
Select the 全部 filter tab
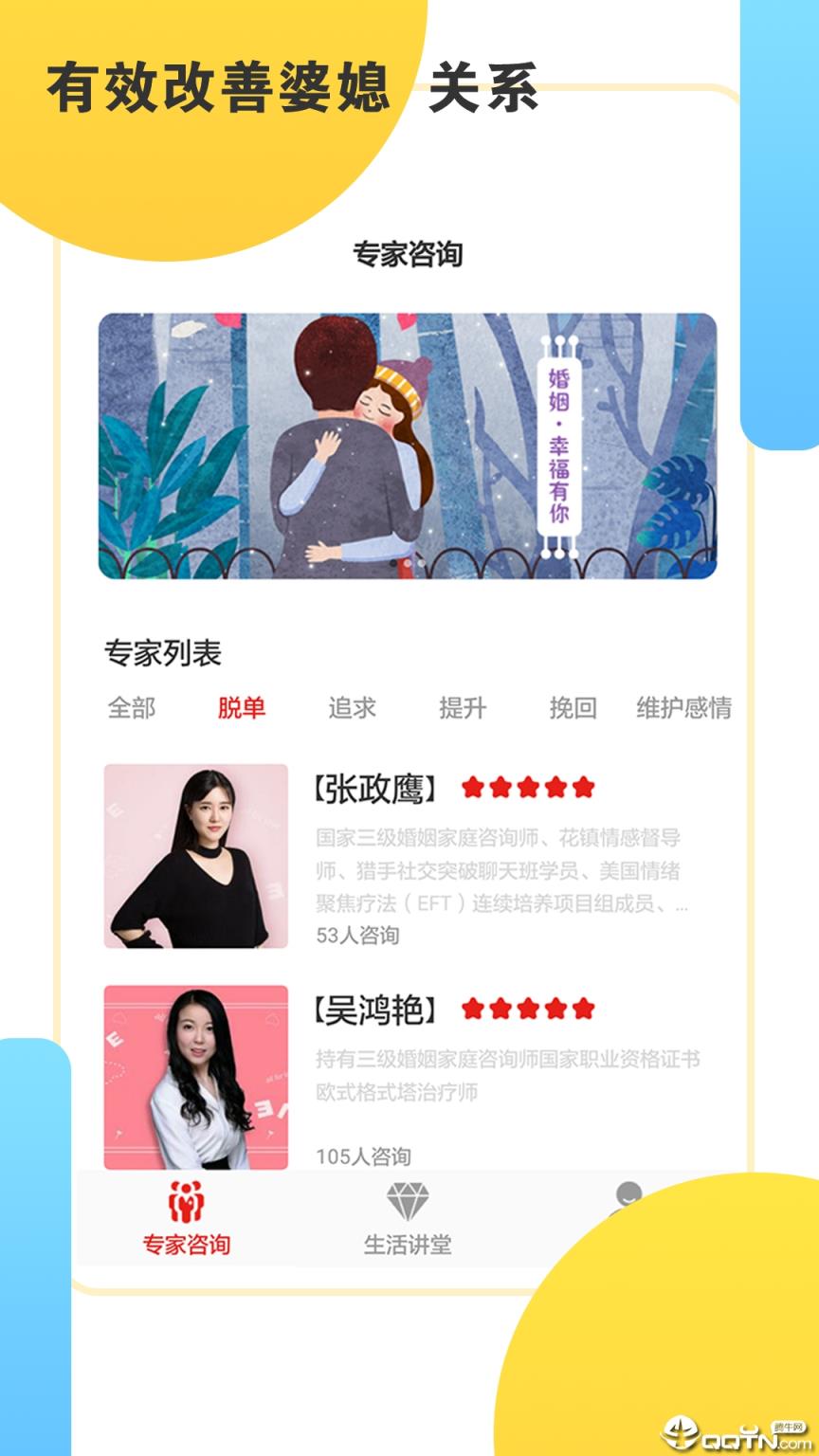[135, 707]
